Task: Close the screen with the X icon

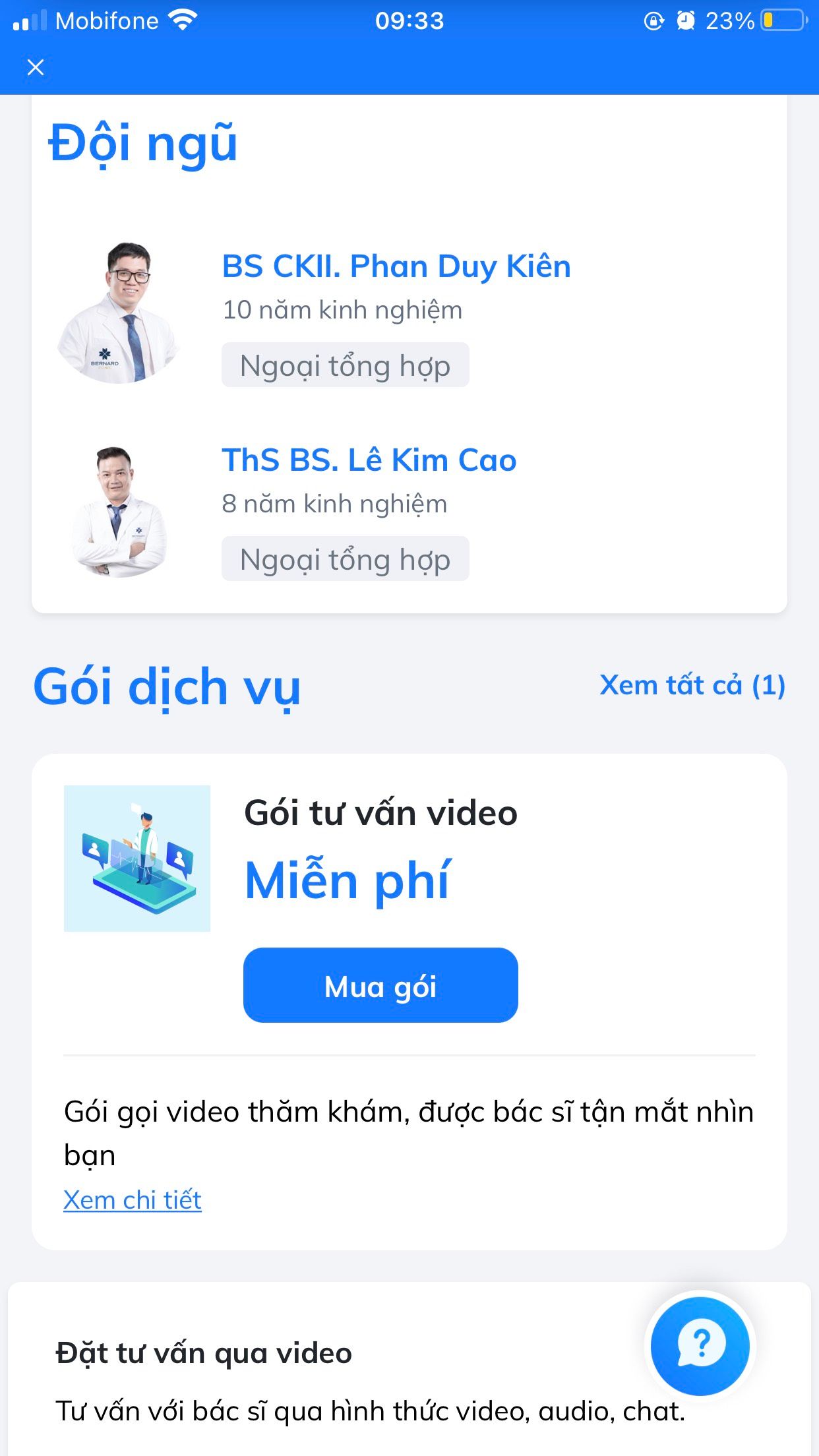Action: pos(36,67)
